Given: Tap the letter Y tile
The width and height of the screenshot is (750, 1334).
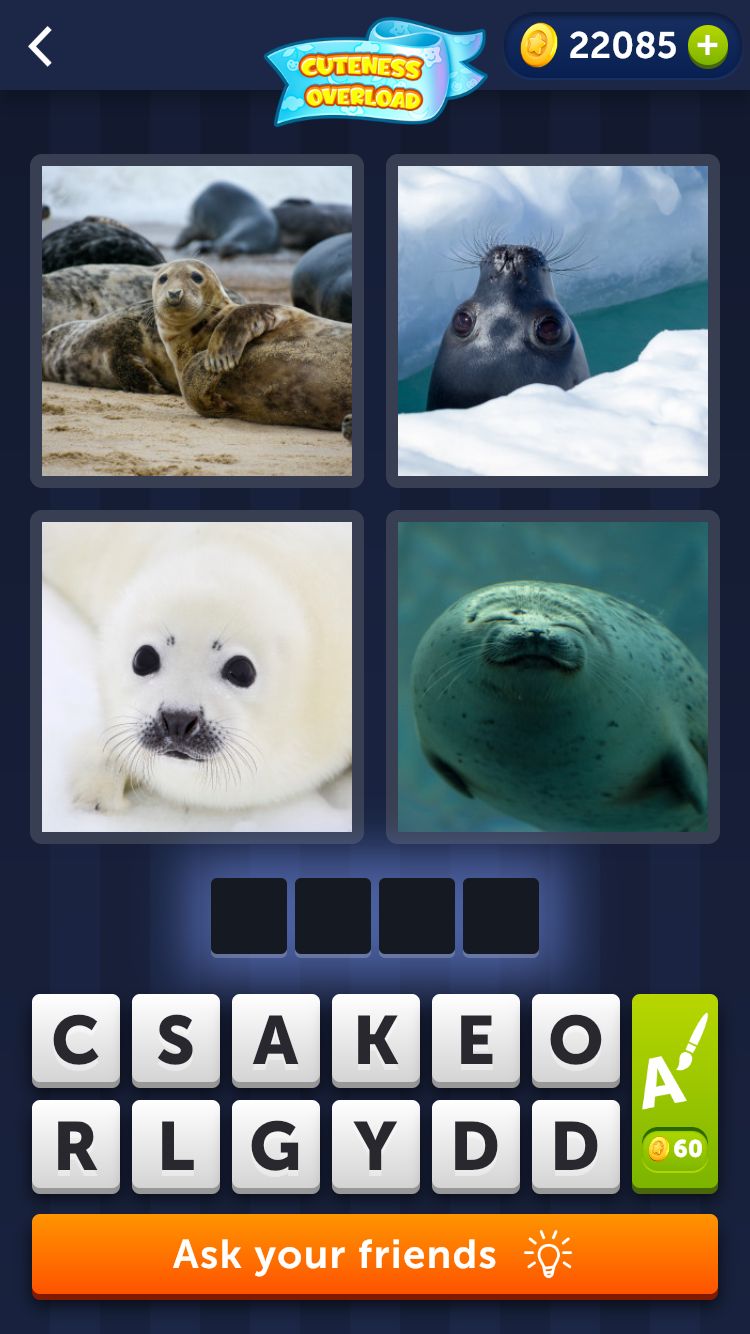Looking at the screenshot, I should 376,1147.
